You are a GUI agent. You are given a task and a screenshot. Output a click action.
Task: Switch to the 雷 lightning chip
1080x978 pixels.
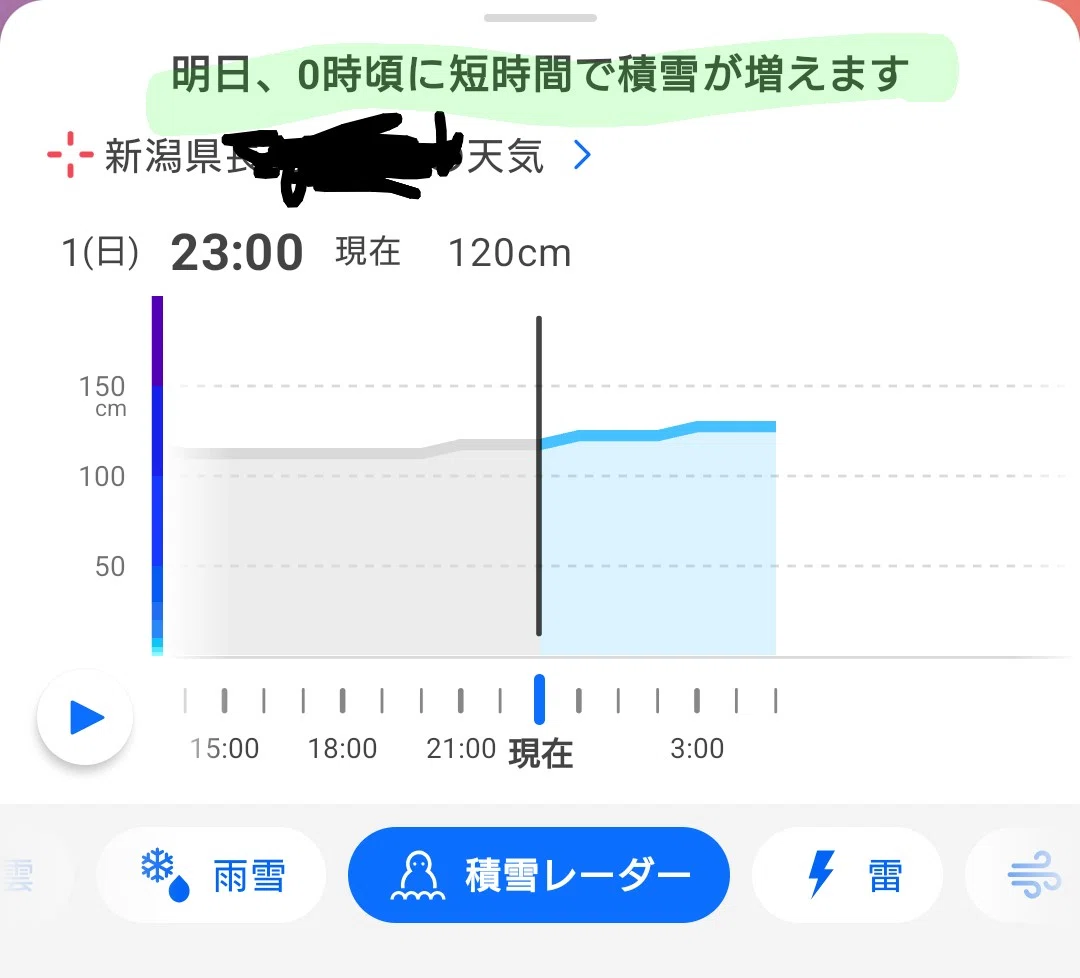[x=847, y=875]
